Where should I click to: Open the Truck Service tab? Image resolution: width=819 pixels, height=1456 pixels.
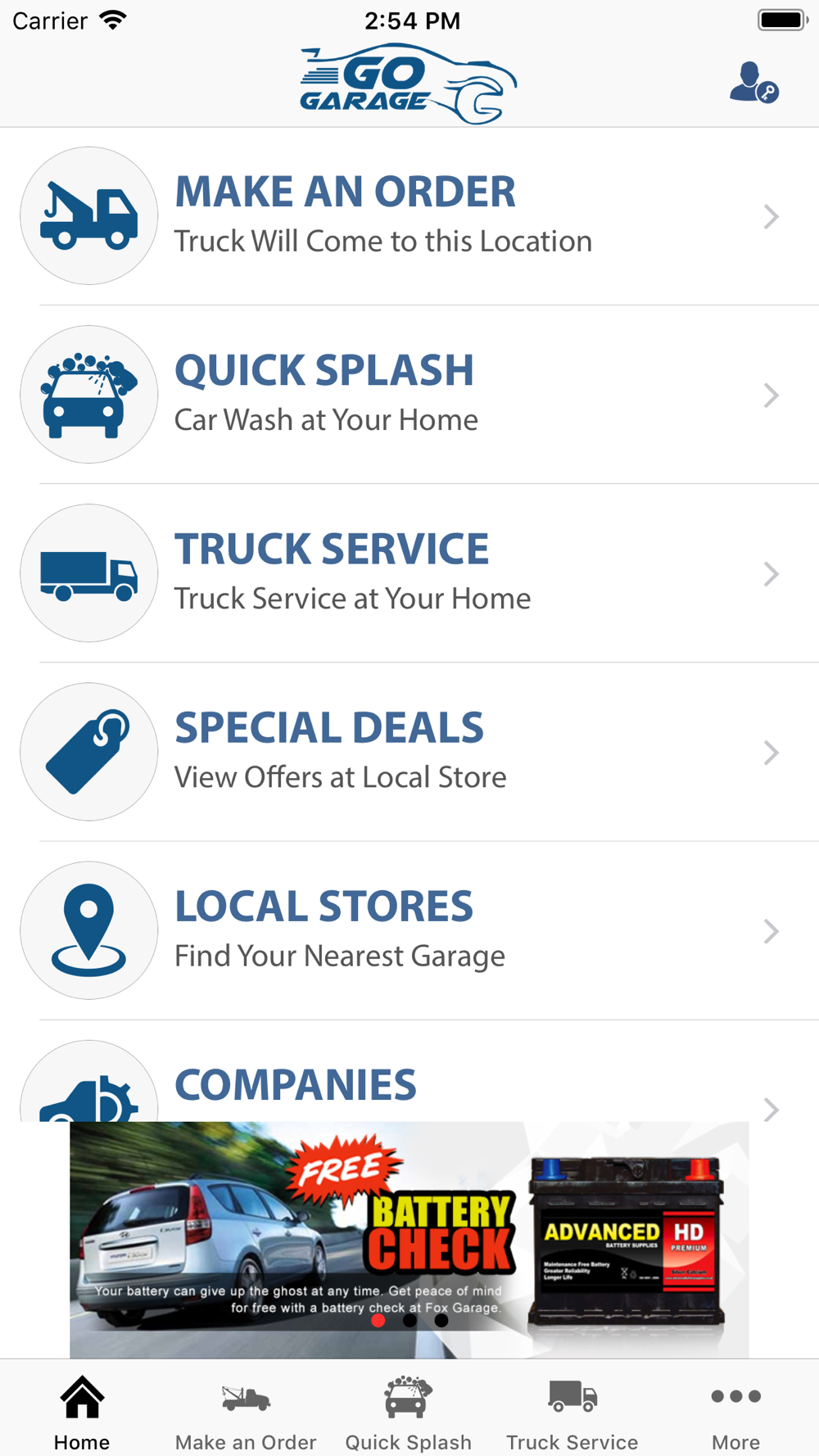tap(572, 1413)
